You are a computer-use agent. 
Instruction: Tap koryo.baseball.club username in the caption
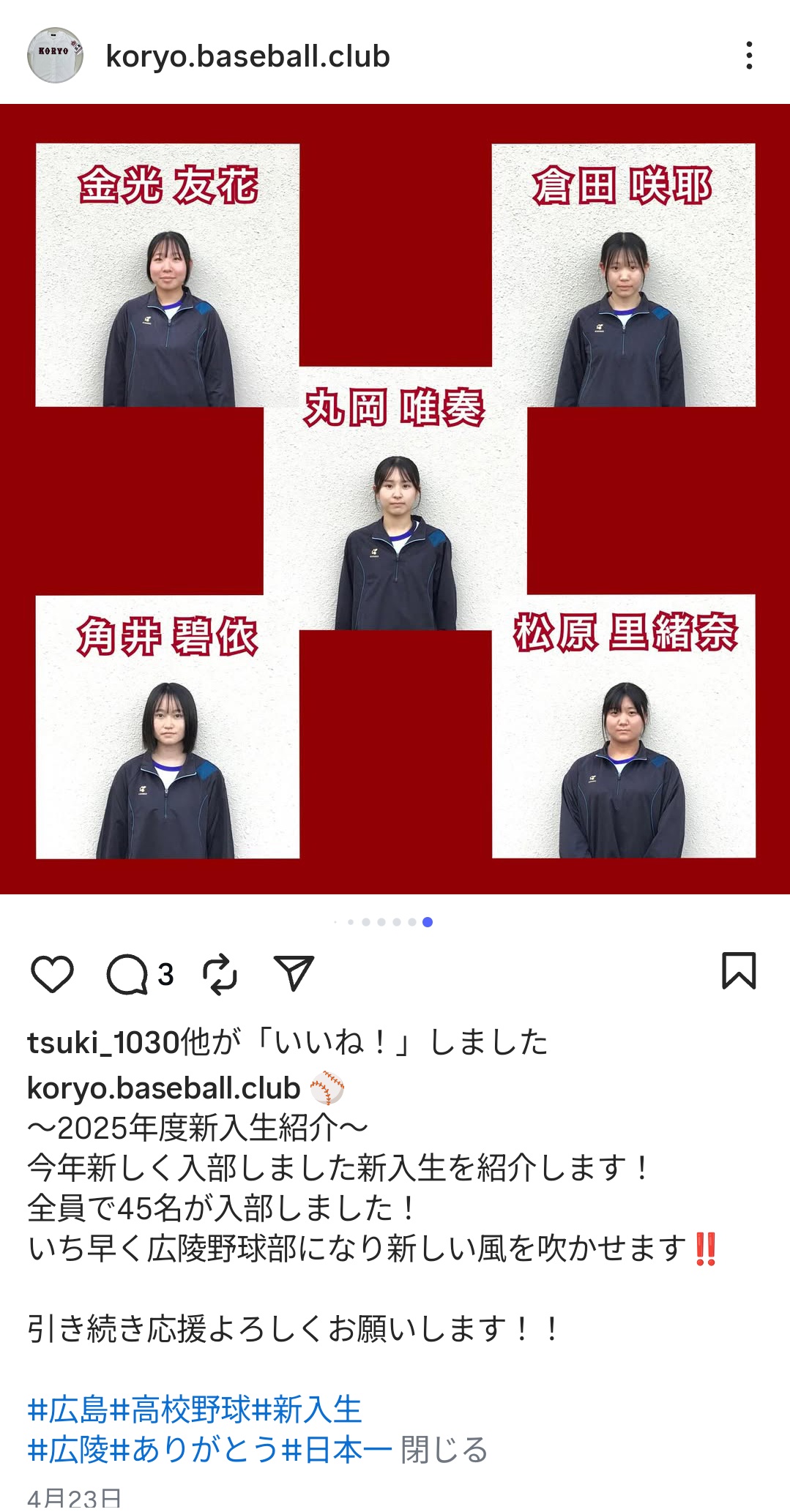[163, 1088]
